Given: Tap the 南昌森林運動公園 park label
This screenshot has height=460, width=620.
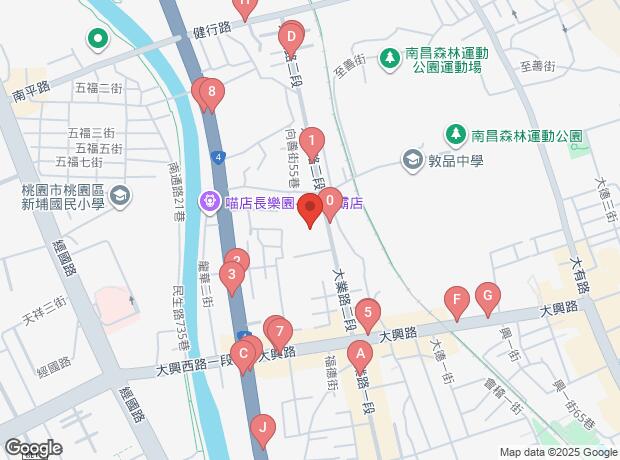Looking at the screenshot, I should click(x=526, y=133).
